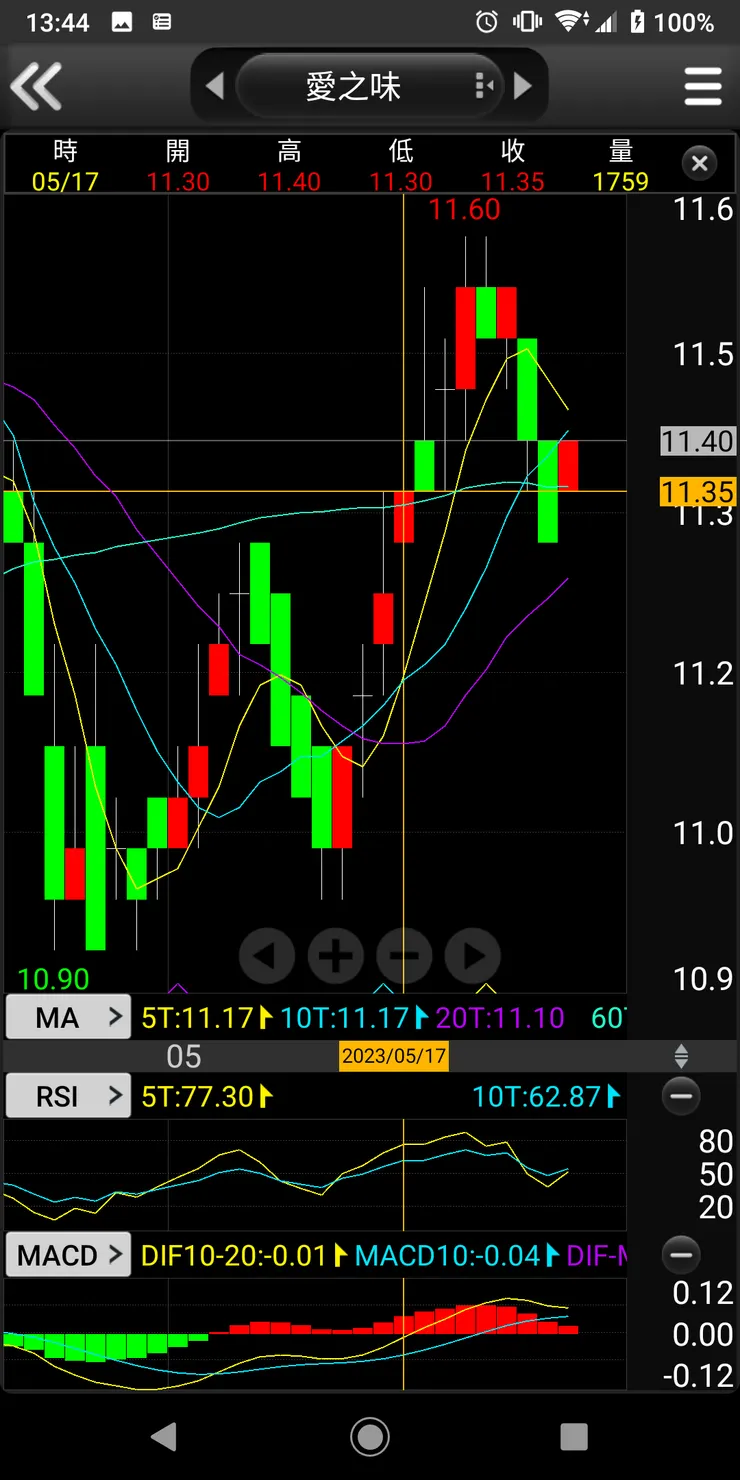
Task: Tap the up-down arrows on date bar
Action: point(681,1056)
